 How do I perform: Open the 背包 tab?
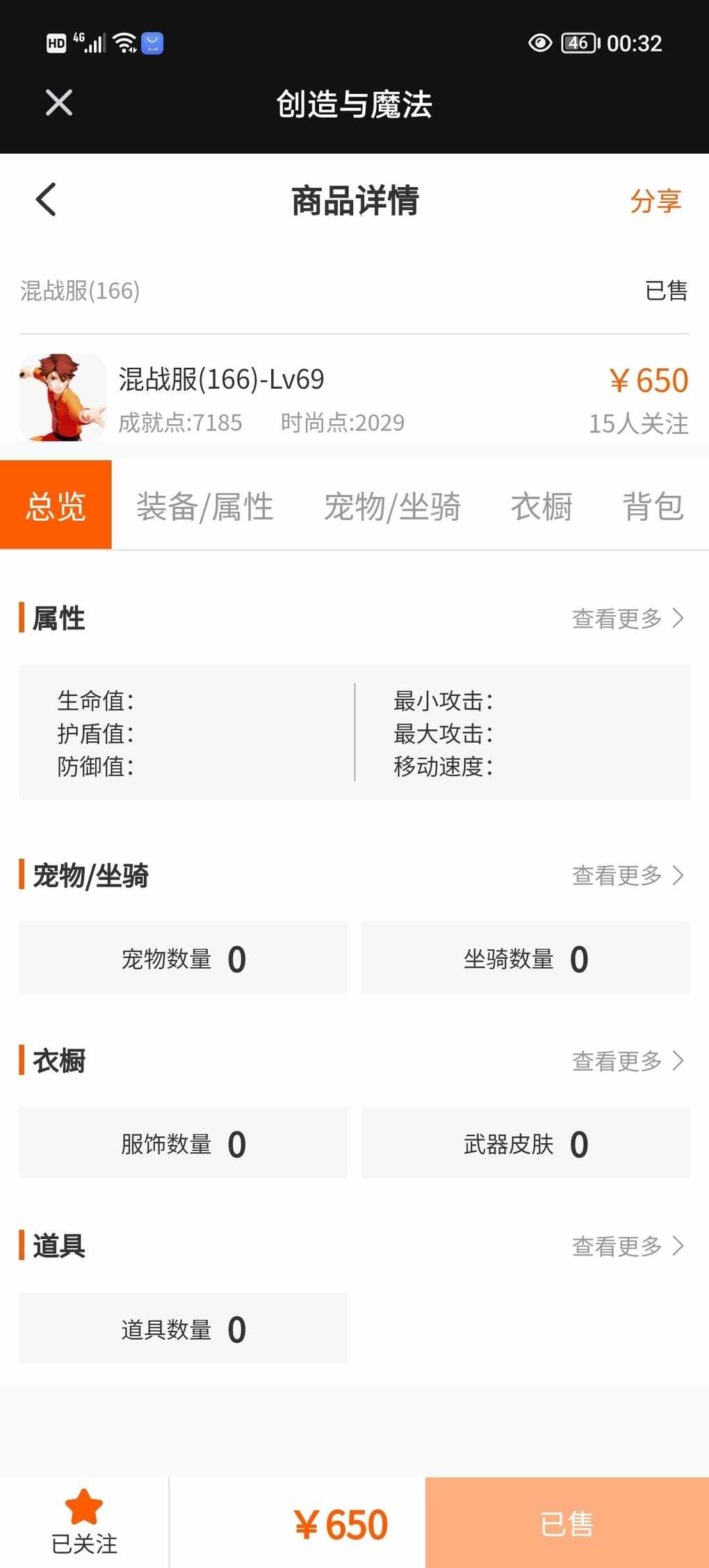653,506
